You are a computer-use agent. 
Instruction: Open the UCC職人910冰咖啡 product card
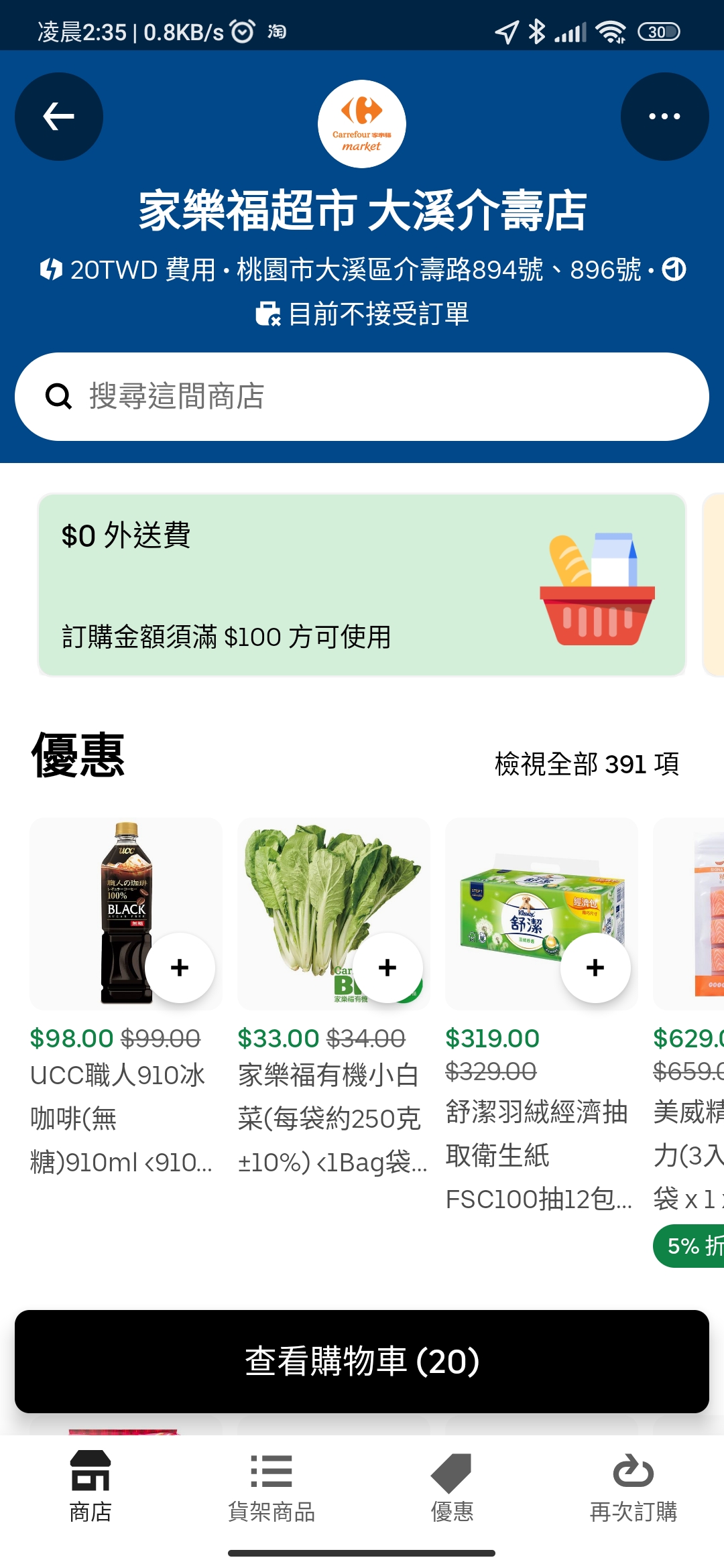click(x=121, y=1099)
